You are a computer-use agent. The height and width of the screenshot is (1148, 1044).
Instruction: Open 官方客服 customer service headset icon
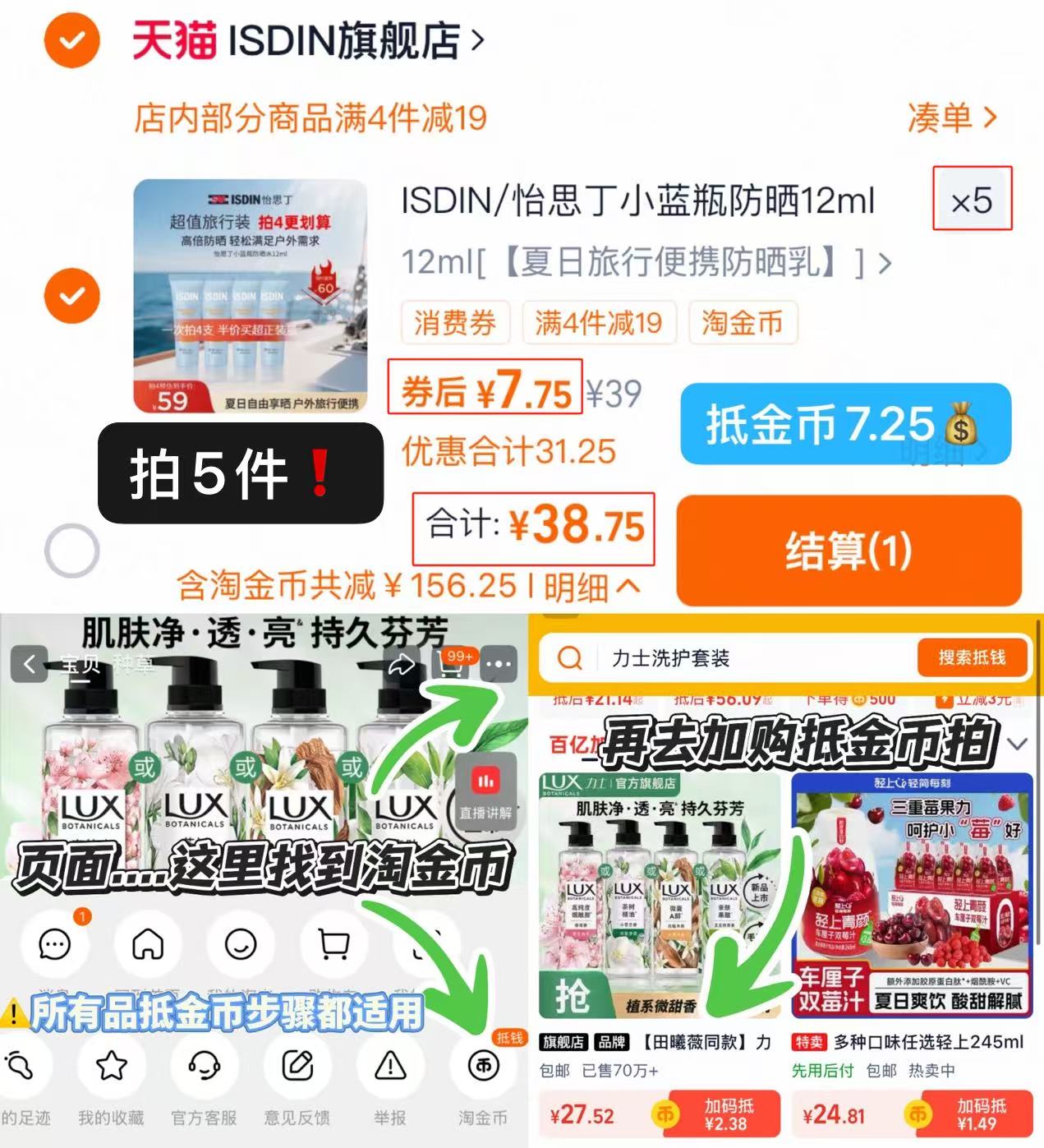(204, 1064)
